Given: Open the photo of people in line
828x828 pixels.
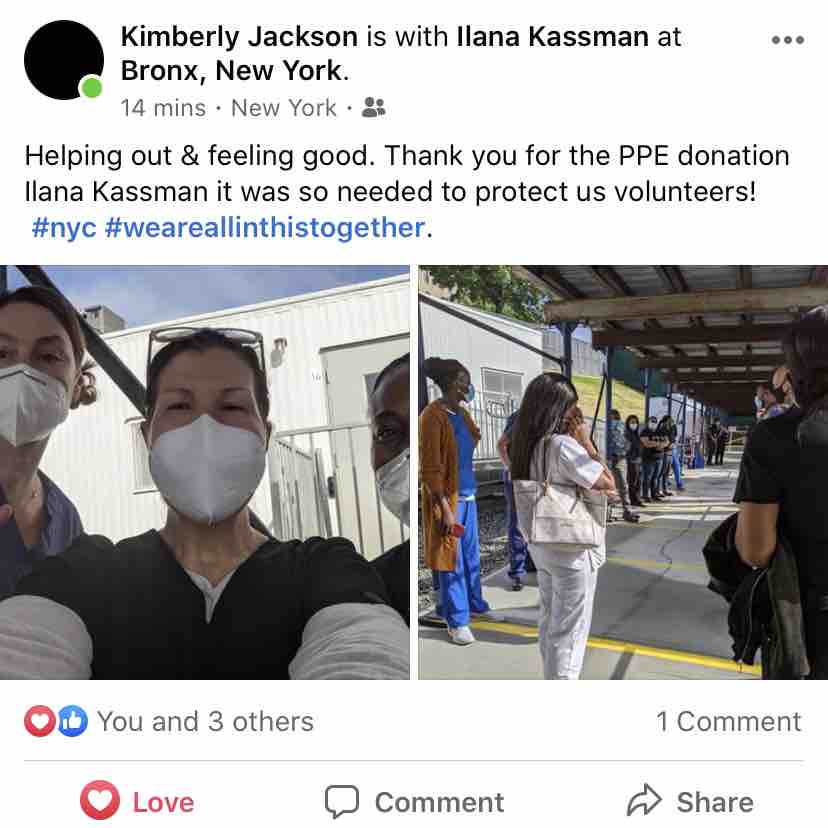Looking at the screenshot, I should (x=622, y=472).
